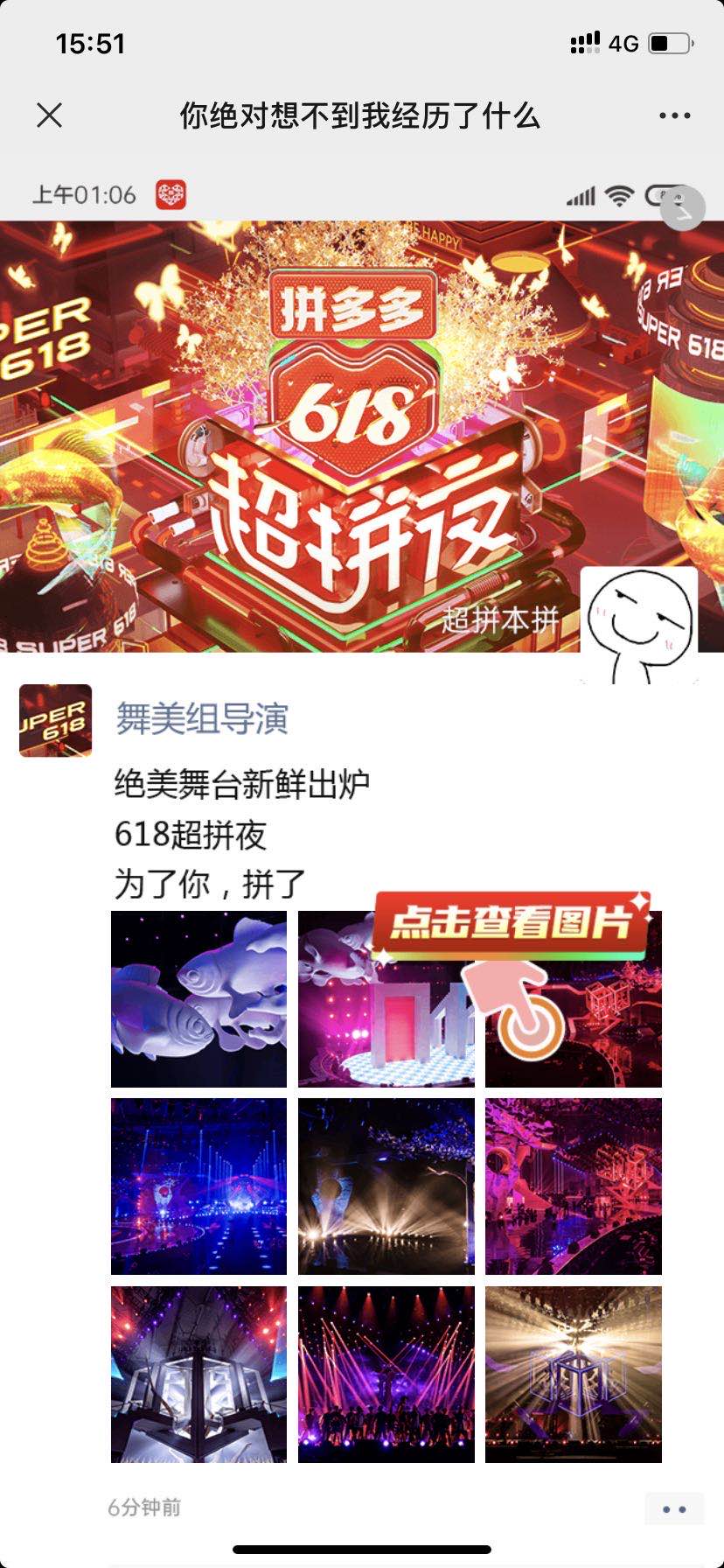View the pink beams with dancers photo
Image resolution: width=724 pixels, height=1568 pixels.
tap(386, 1374)
